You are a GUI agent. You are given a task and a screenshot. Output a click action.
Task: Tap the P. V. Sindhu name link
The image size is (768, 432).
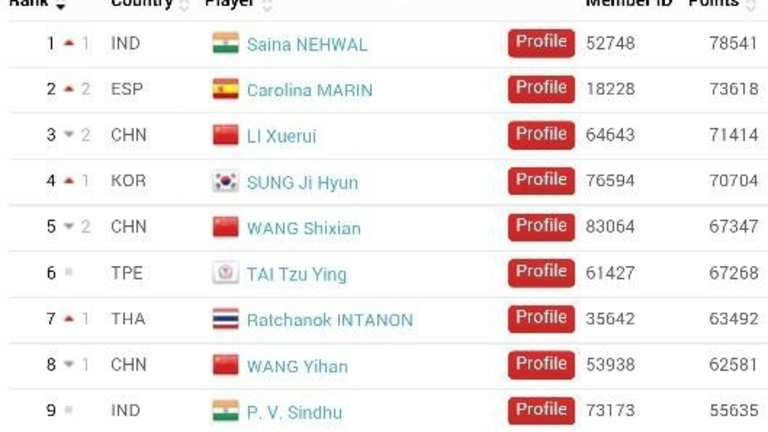point(294,412)
